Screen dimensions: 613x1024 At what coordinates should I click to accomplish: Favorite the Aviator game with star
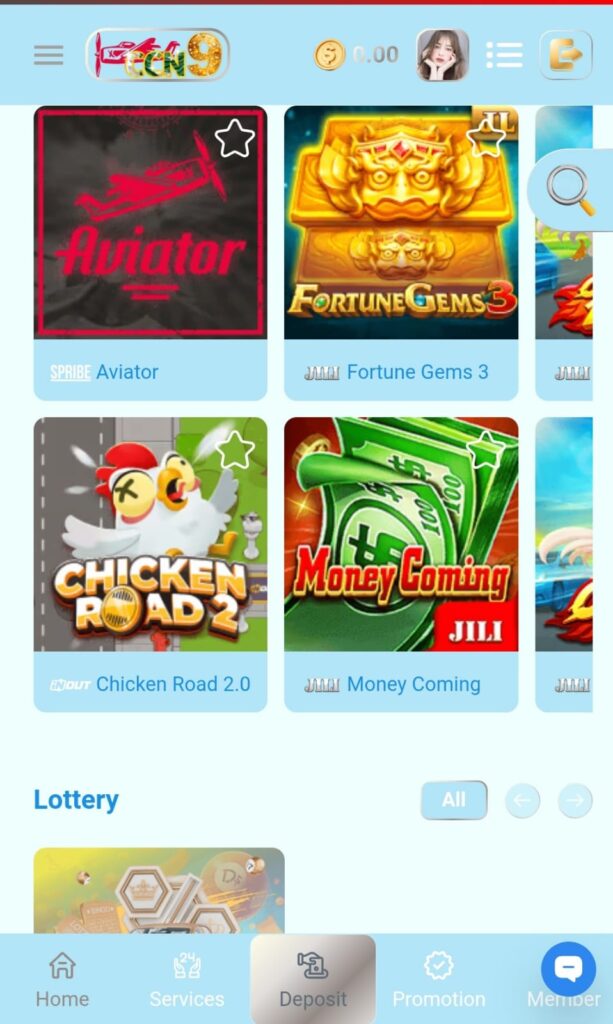234,139
